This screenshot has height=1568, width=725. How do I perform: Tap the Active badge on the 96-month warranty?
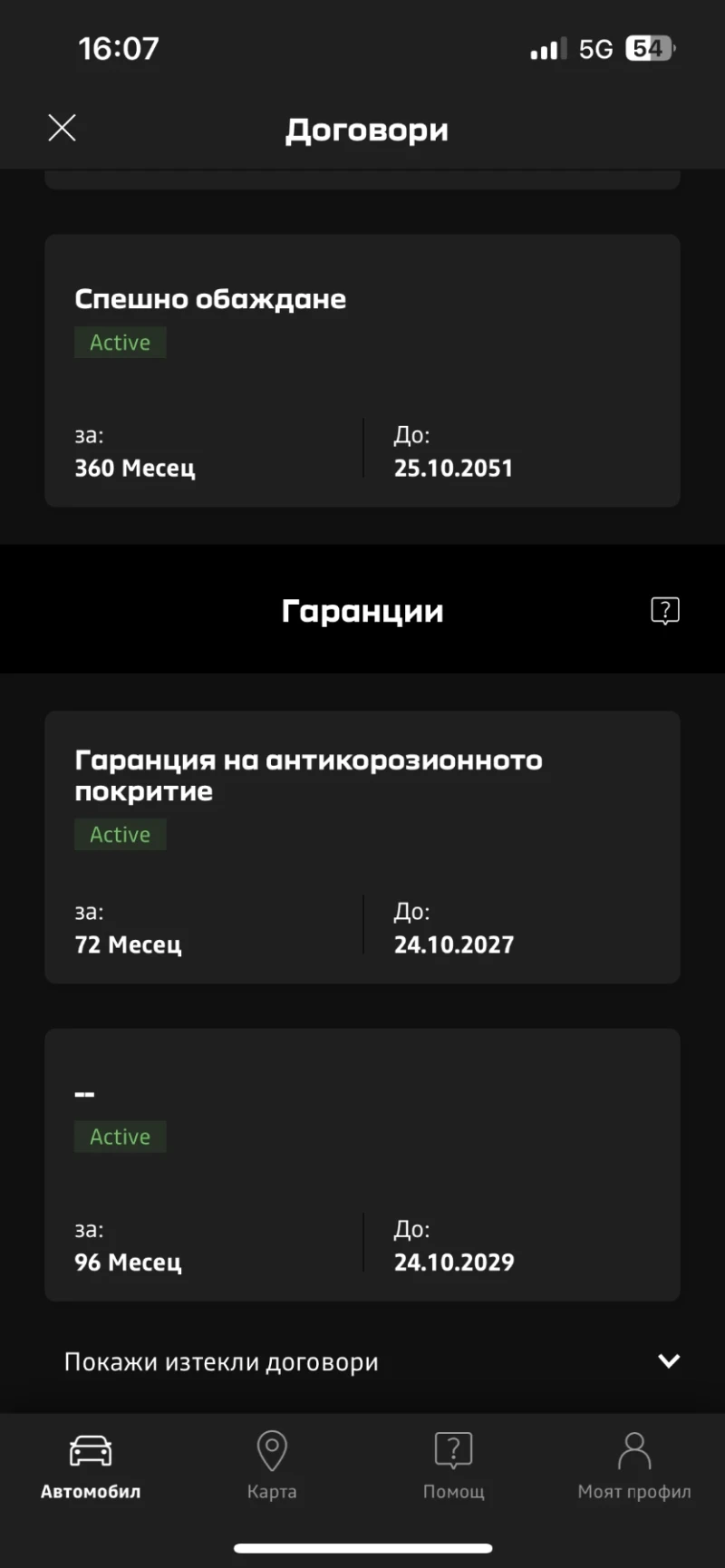click(120, 1136)
